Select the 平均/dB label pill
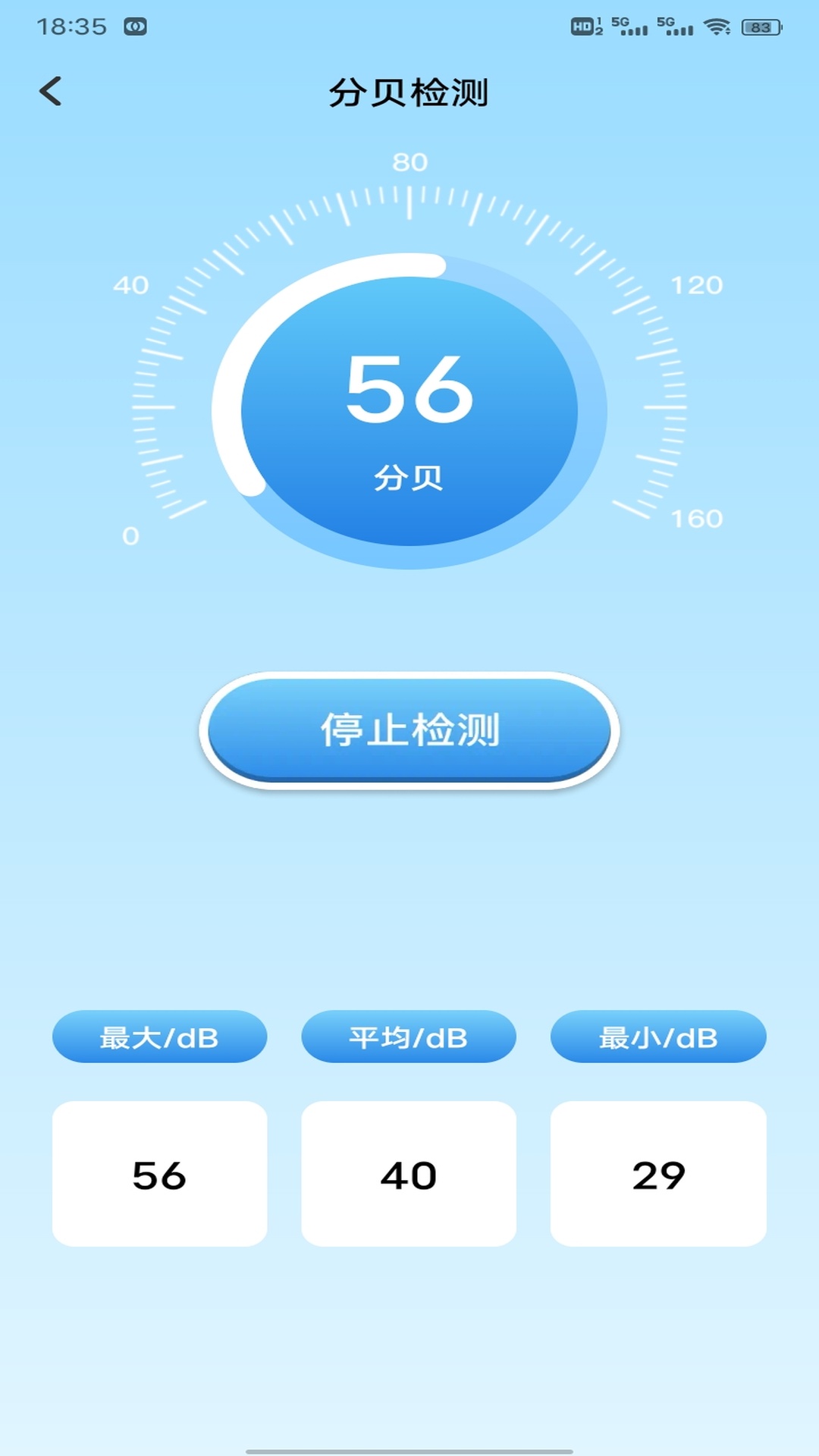Viewport: 819px width, 1456px height. point(409,1037)
